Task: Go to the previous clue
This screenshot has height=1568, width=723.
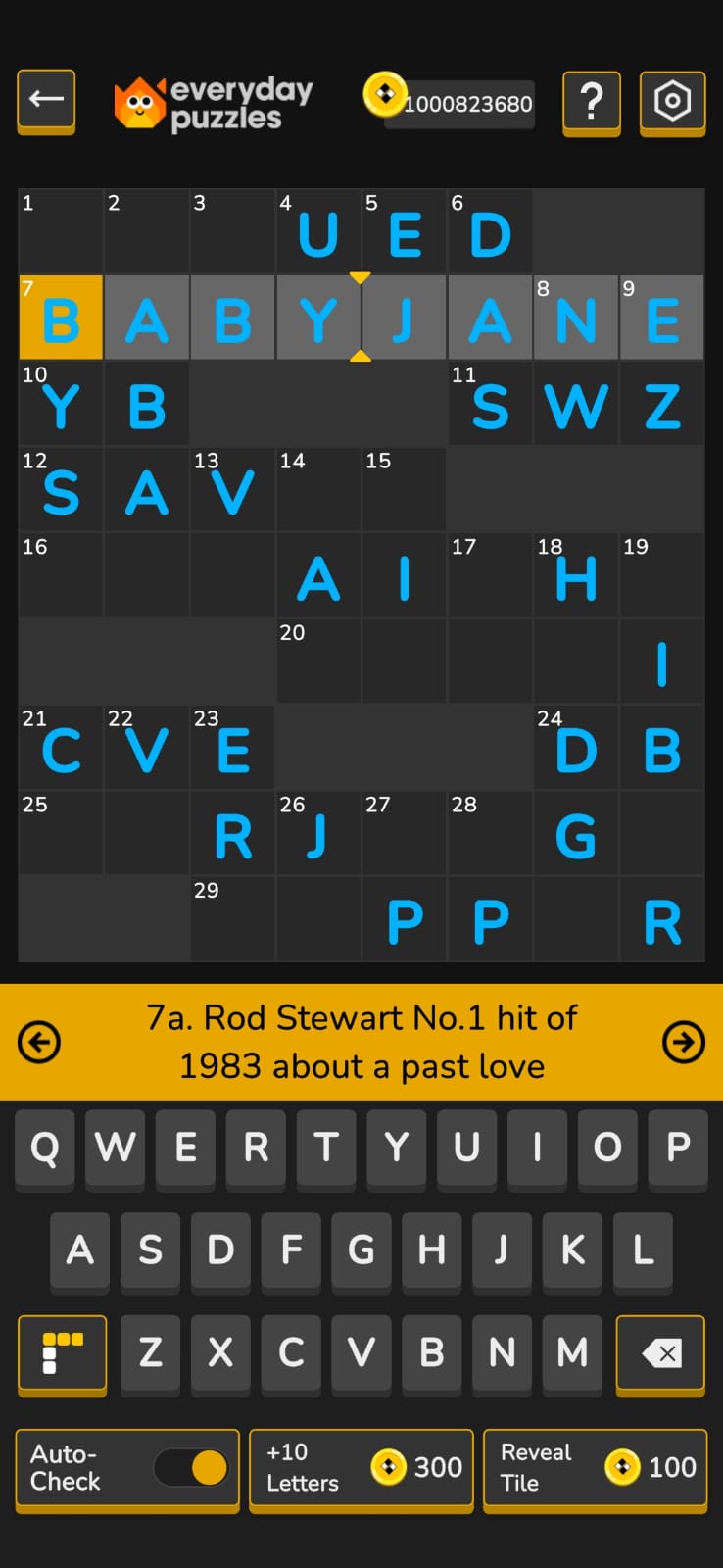Action: [39, 1042]
